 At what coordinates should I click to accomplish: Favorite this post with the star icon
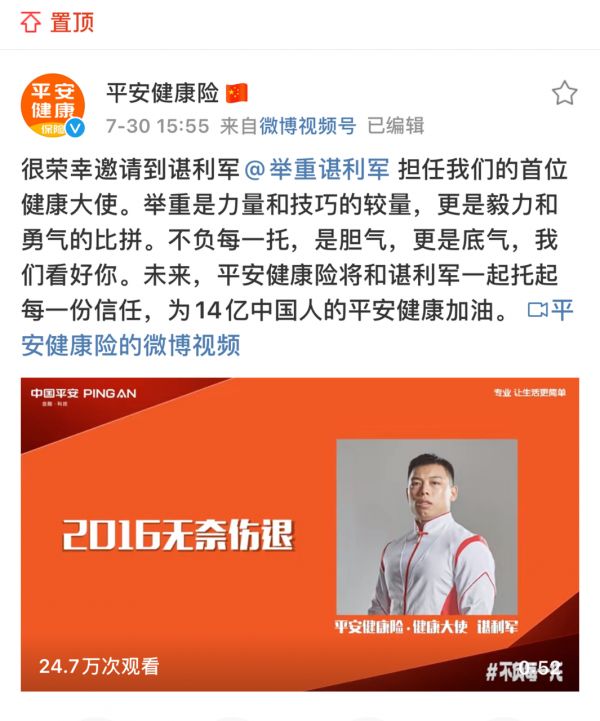(x=564, y=94)
